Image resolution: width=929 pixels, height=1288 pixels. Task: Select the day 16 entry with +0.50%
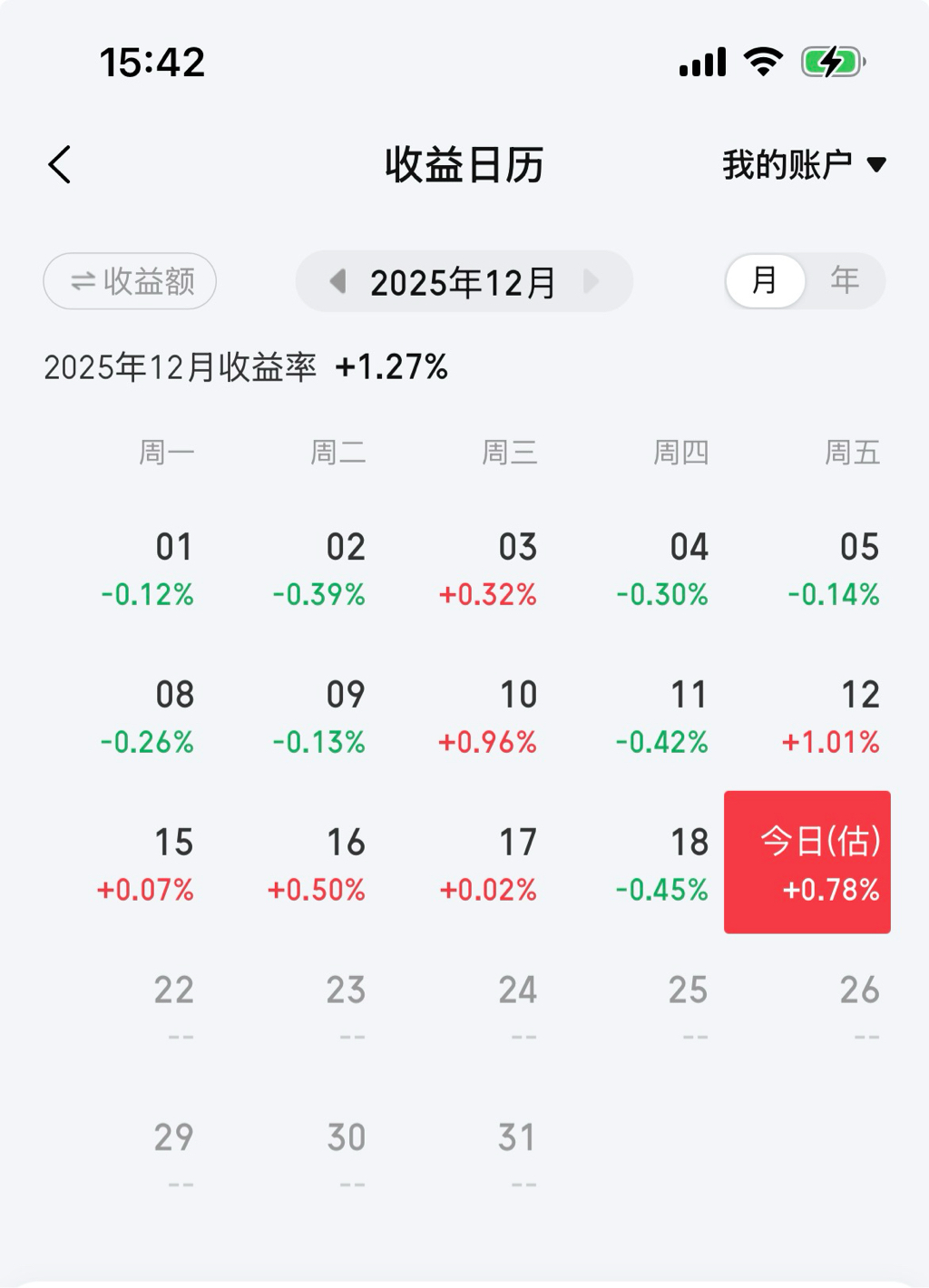click(318, 864)
